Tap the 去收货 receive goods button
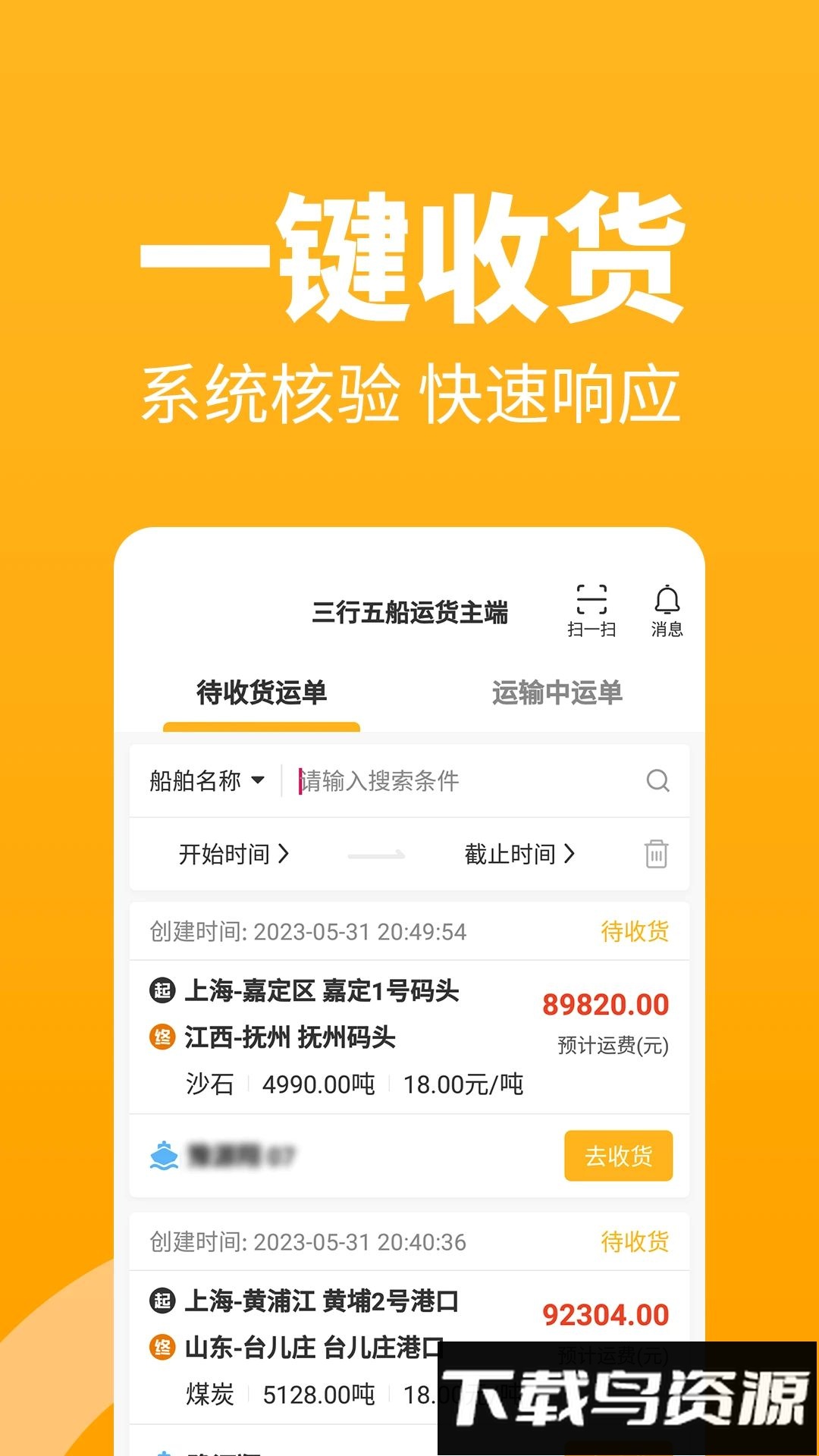 617,1154
